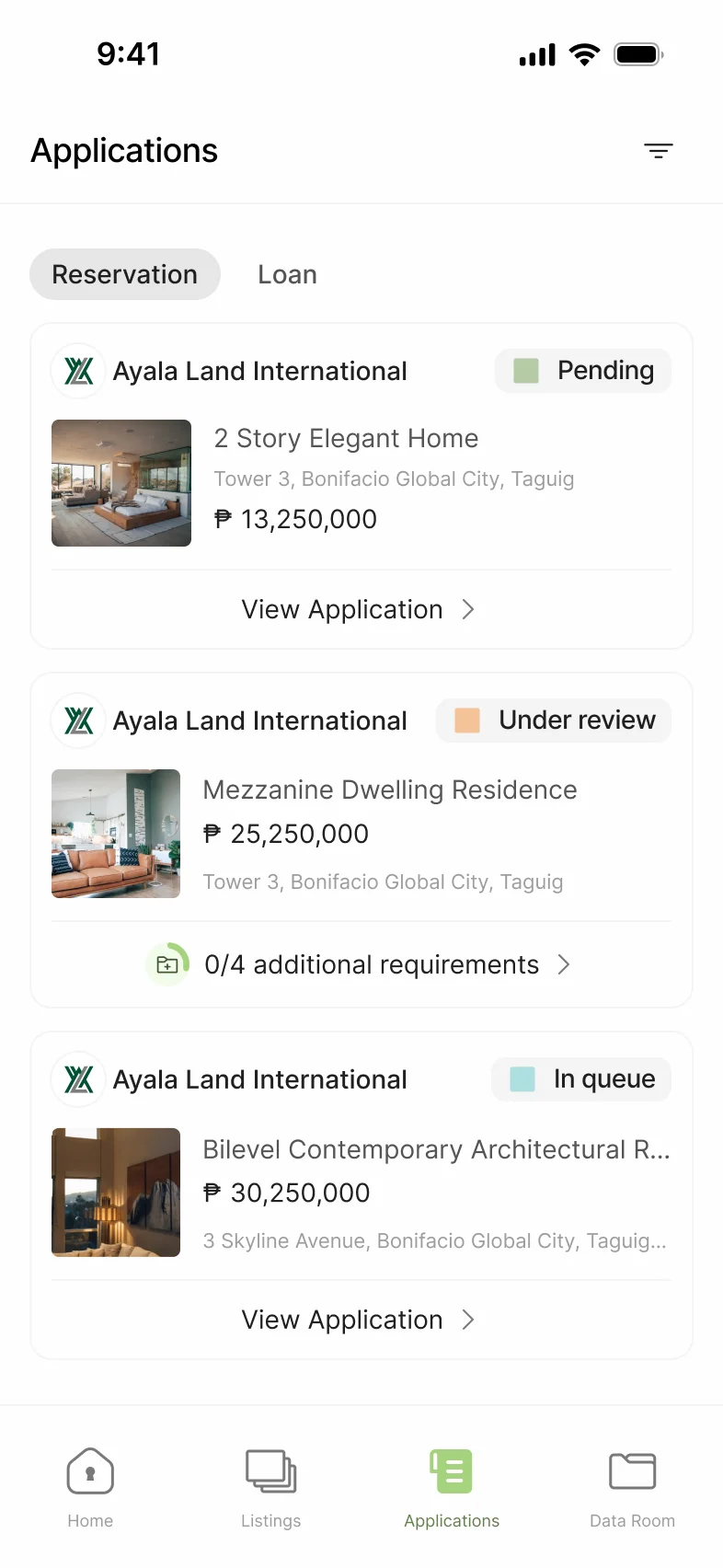723x1568 pixels.
Task: Tap the Ayala Land logo on the In queue card
Action: click(x=78, y=1078)
